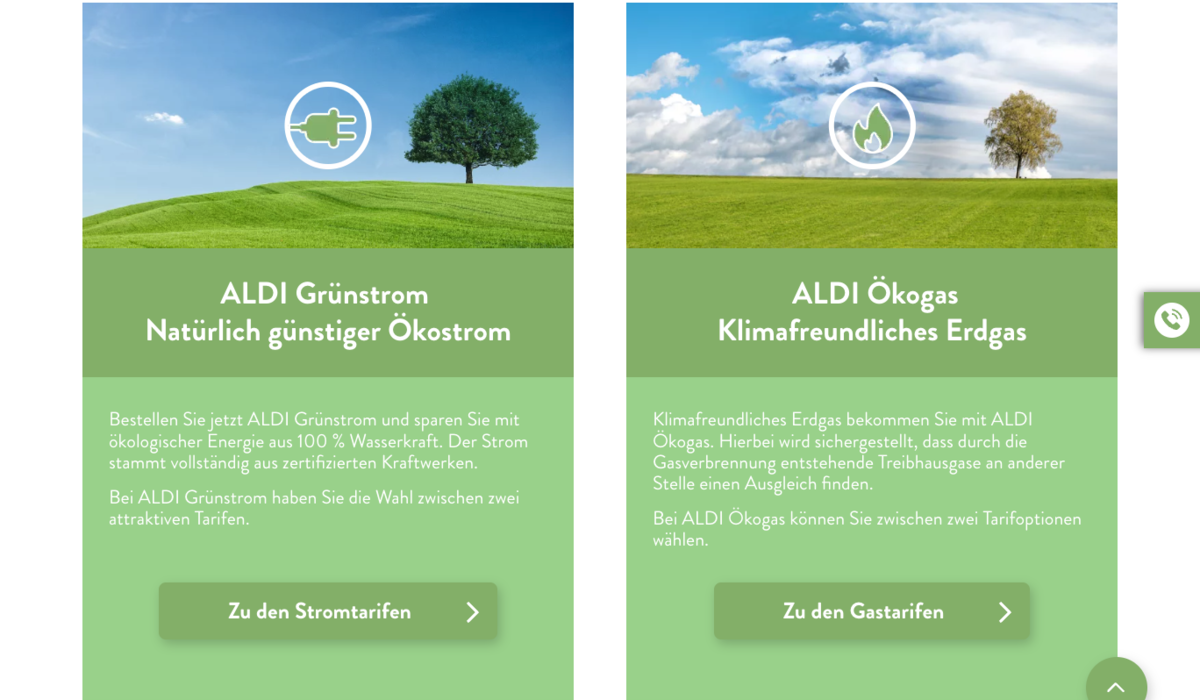This screenshot has width=1200, height=700.
Task: Tap the phone contact icon
Action: click(1171, 320)
